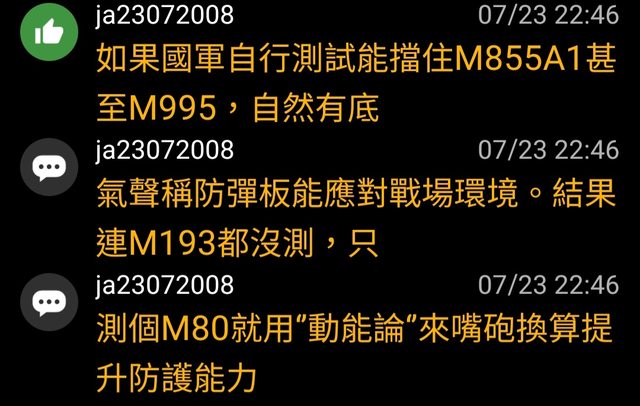640x406 pixels.
Task: Open the comment about M80 and "動能論"
Action: (x=355, y=353)
